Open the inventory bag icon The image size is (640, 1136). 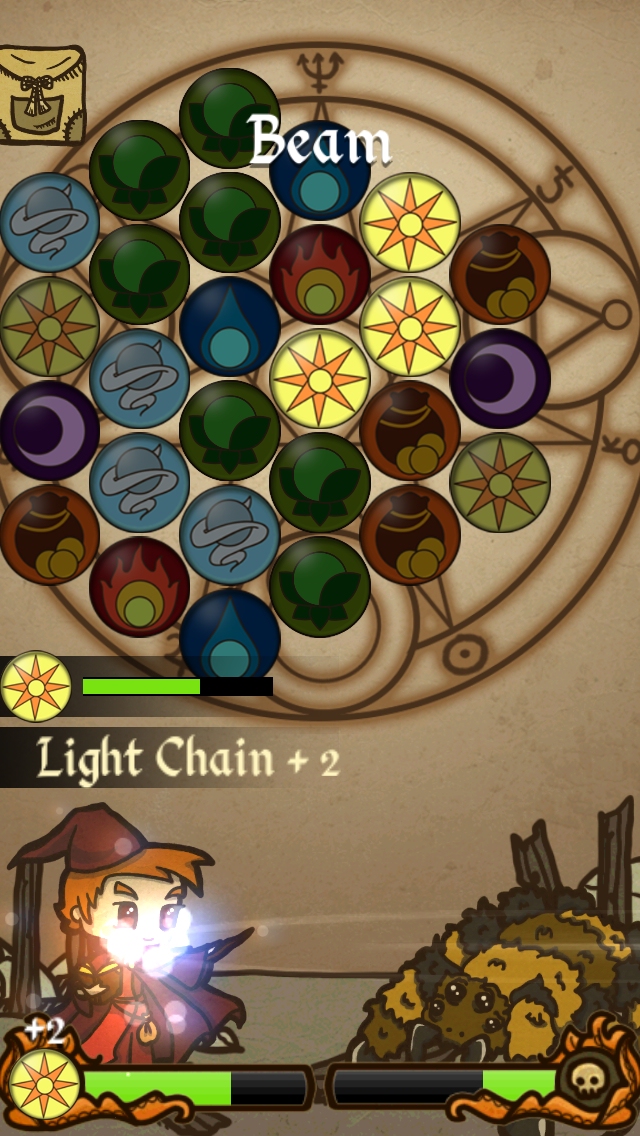pos(42,95)
